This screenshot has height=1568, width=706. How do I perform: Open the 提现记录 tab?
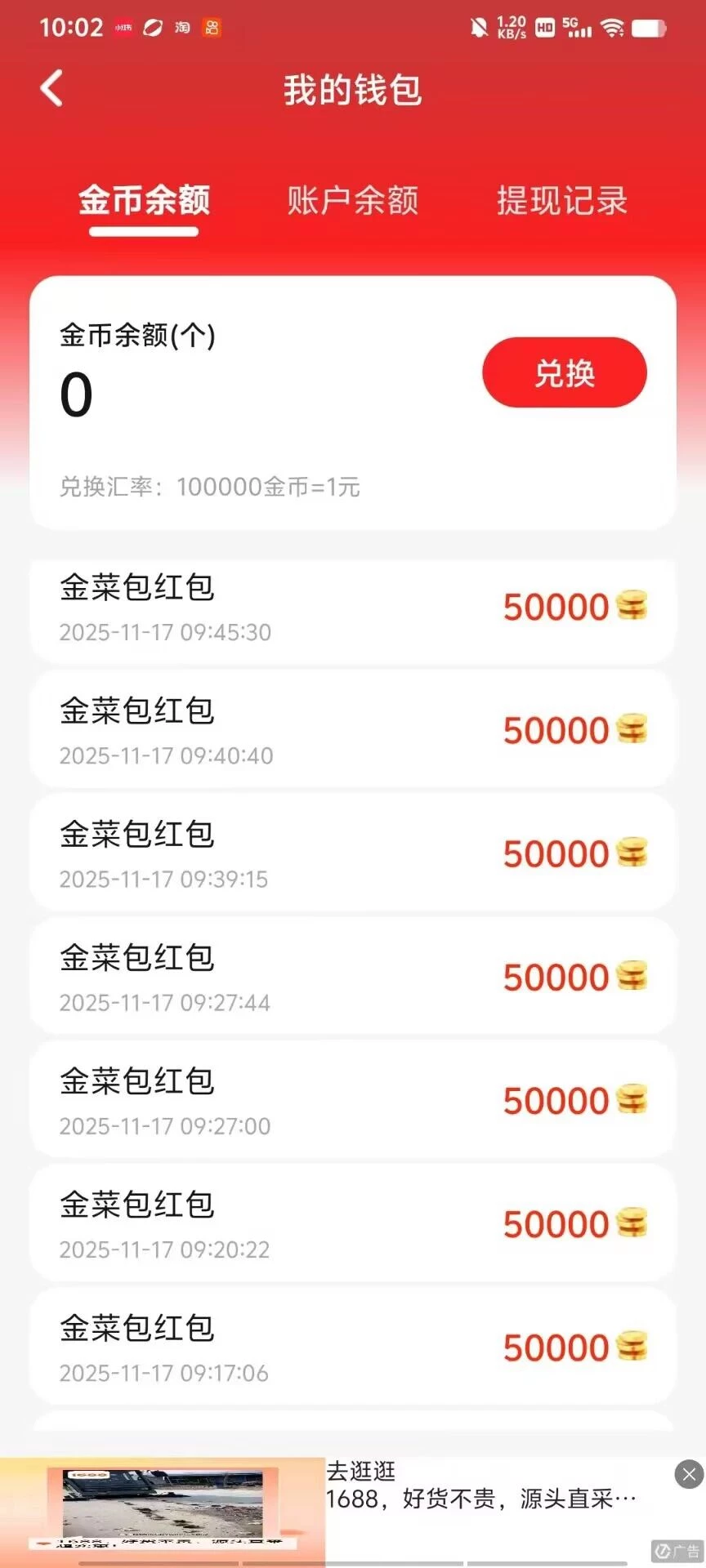562,201
